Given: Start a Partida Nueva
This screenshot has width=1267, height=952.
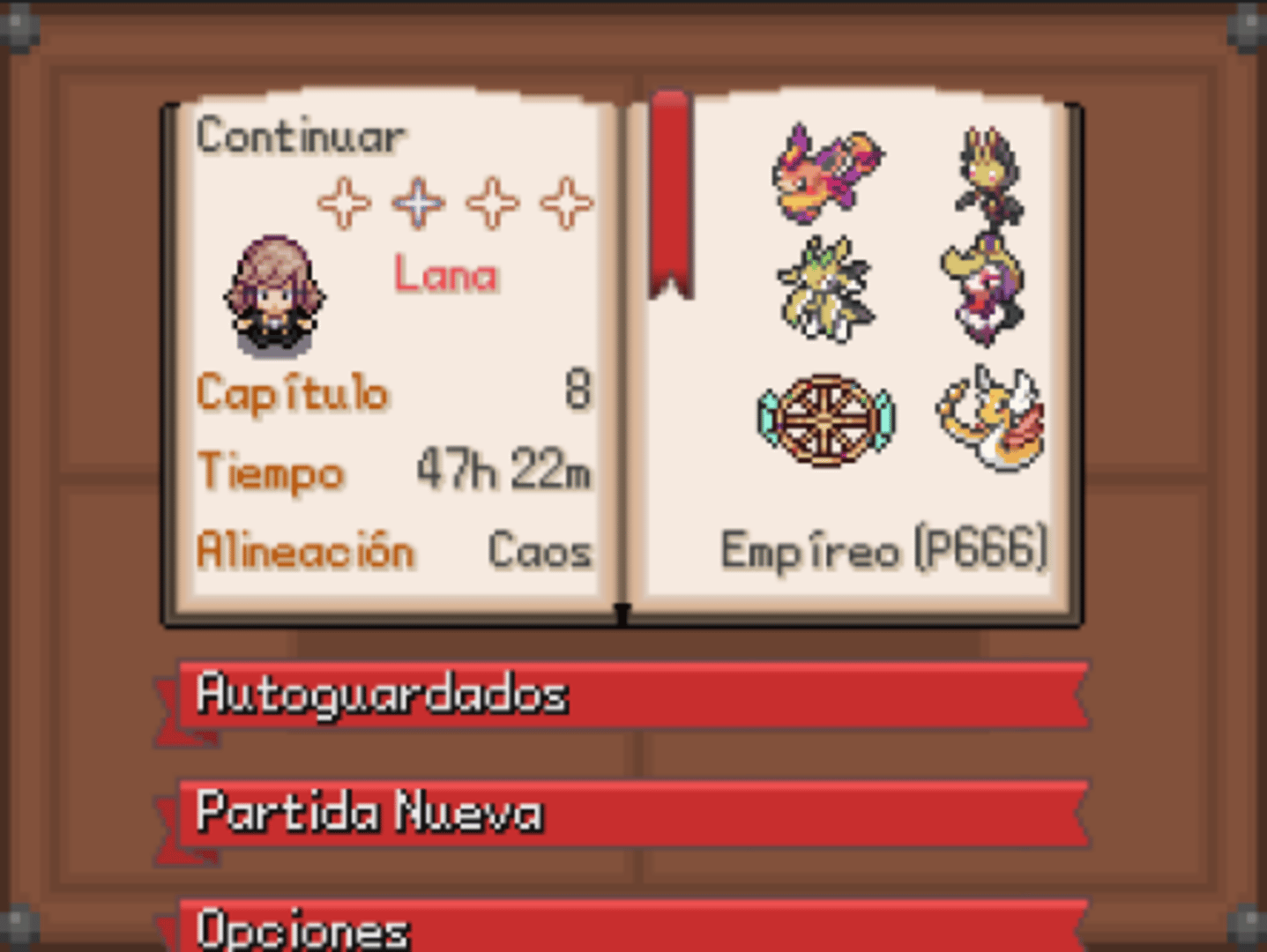Looking at the screenshot, I should 631,812.
